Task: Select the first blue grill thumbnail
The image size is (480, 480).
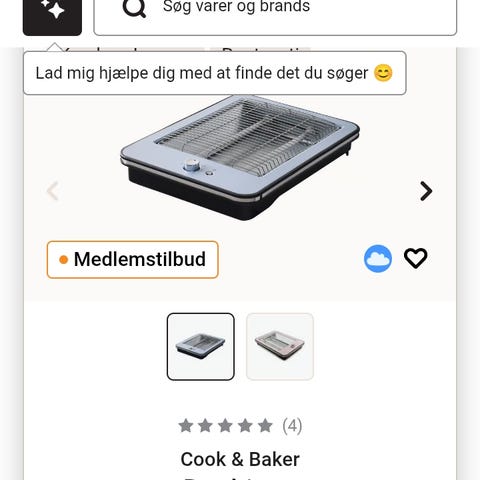Action: 201,347
